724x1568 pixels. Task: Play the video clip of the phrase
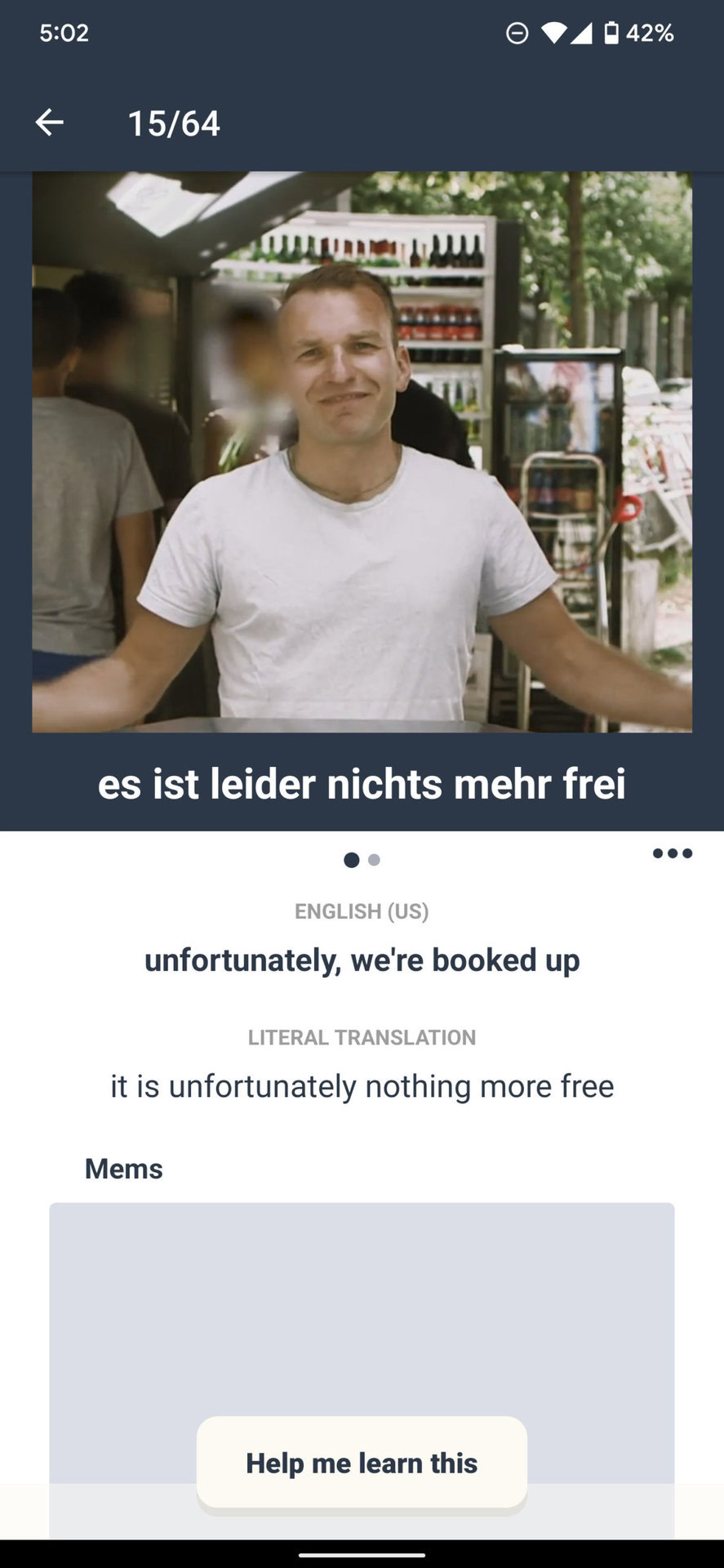(x=362, y=452)
